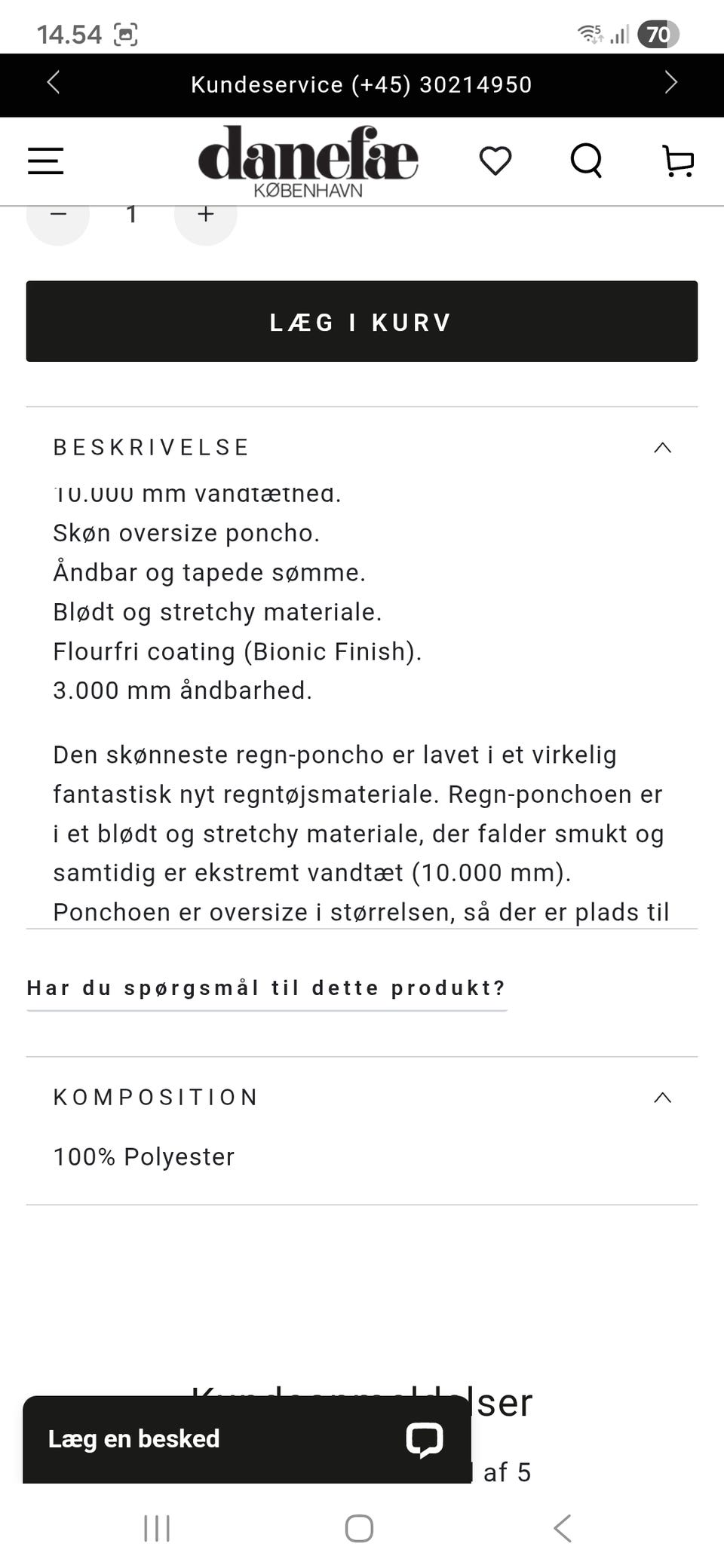
Task: Open the search icon
Action: click(x=586, y=161)
